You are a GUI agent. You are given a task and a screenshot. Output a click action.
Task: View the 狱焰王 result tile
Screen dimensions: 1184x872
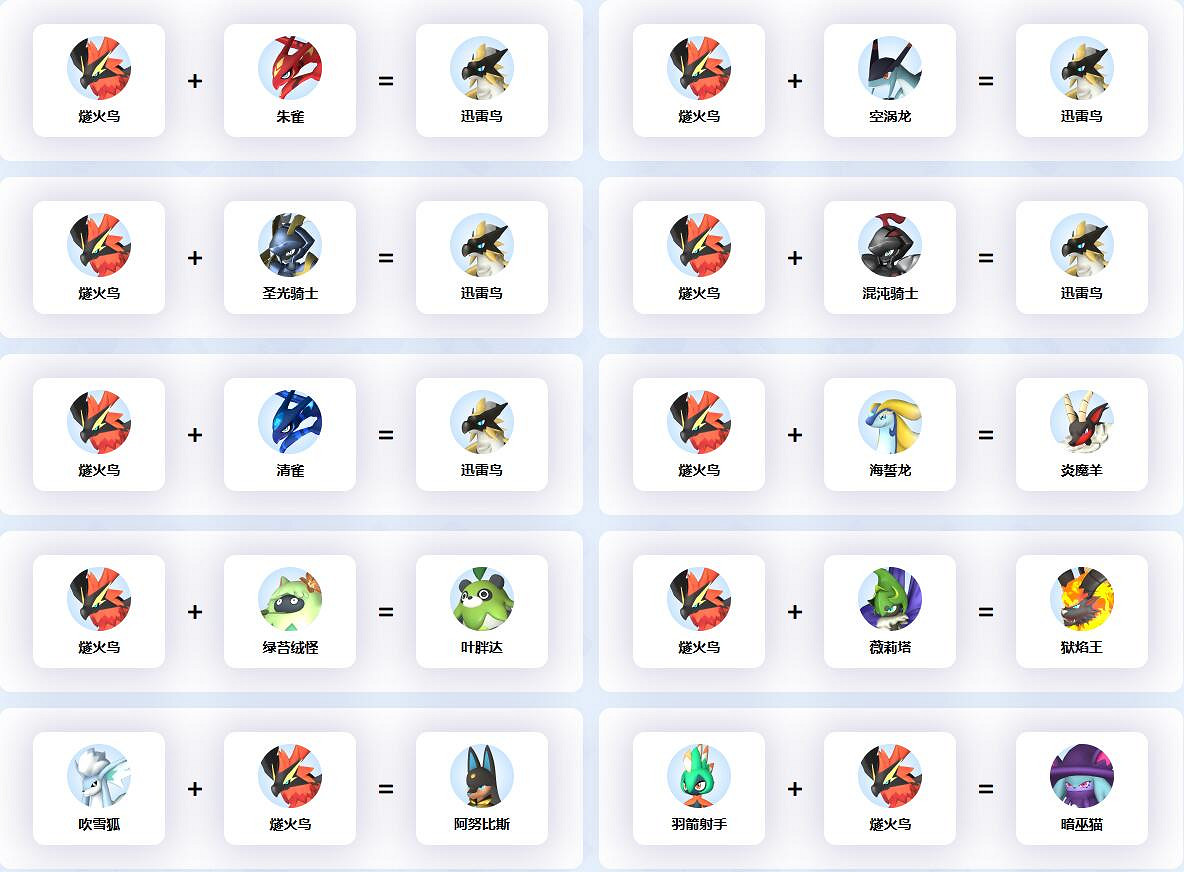pyautogui.click(x=1082, y=612)
